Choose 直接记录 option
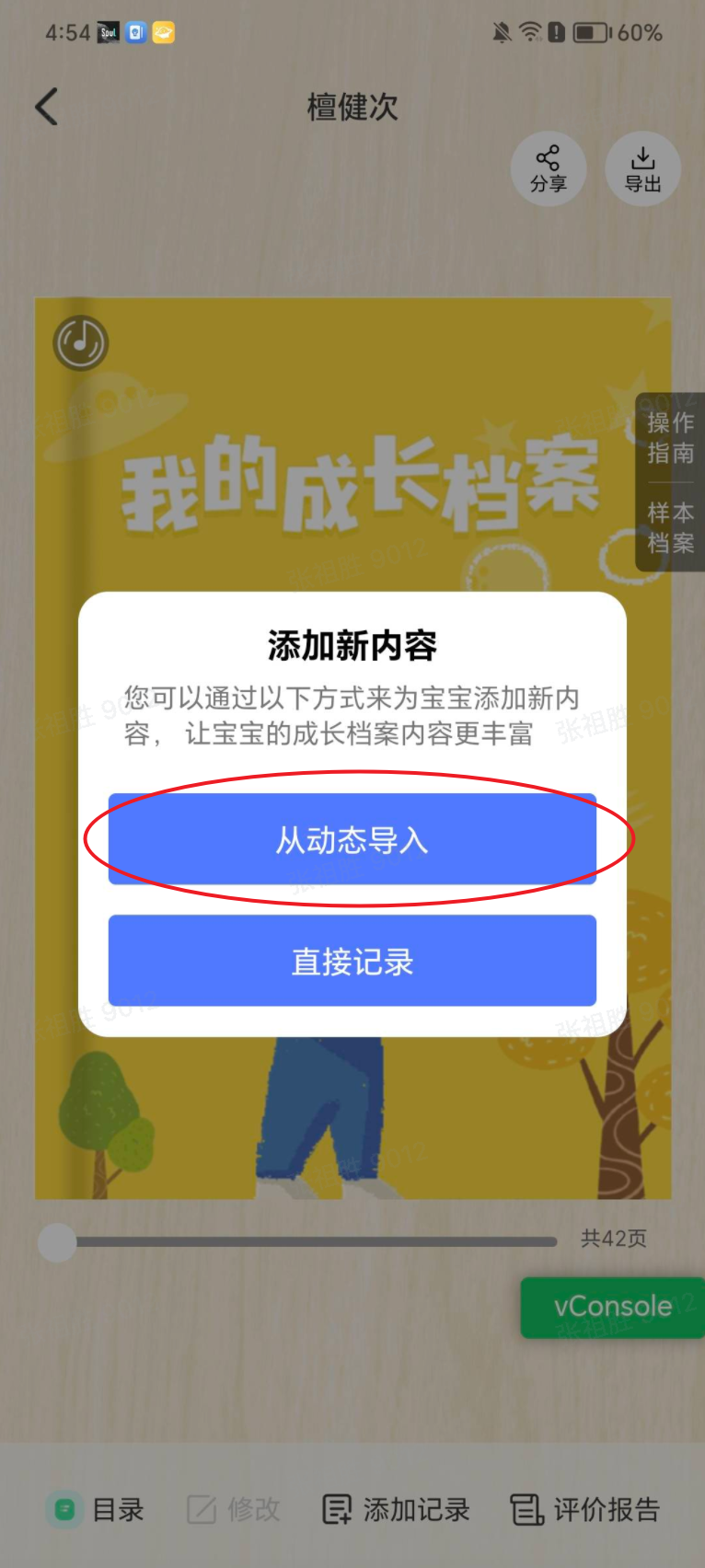Screen dimensions: 705x1568 click(x=352, y=961)
